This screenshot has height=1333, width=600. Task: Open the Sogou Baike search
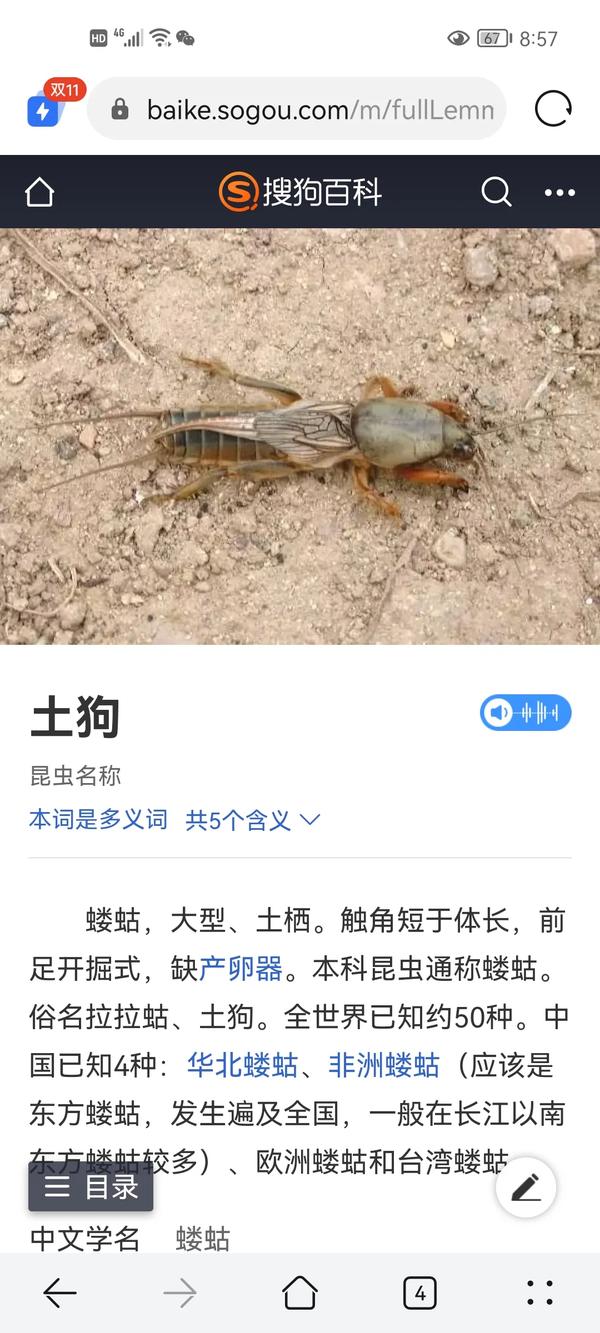[x=496, y=192]
